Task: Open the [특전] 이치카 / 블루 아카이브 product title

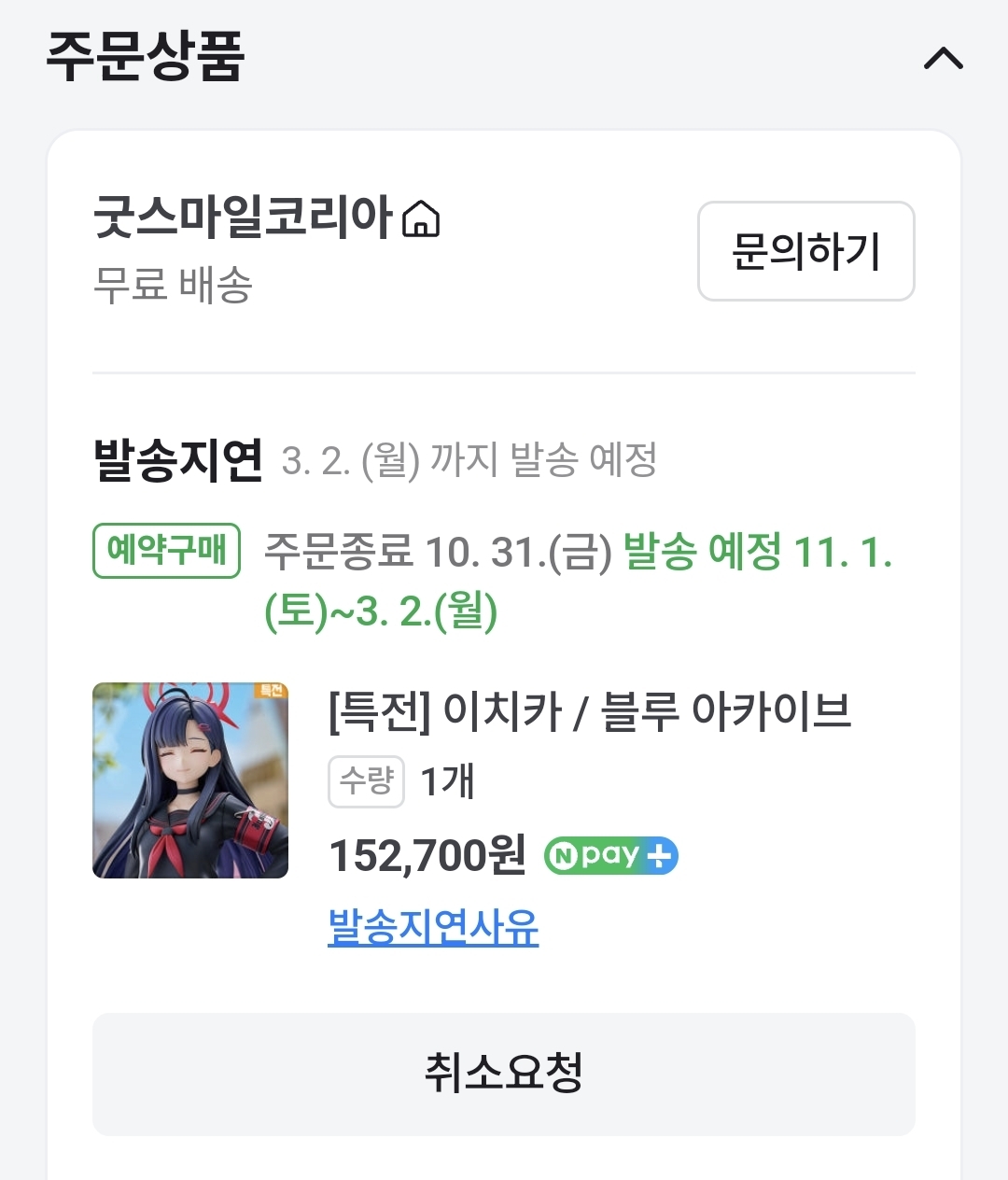Action: [x=590, y=712]
